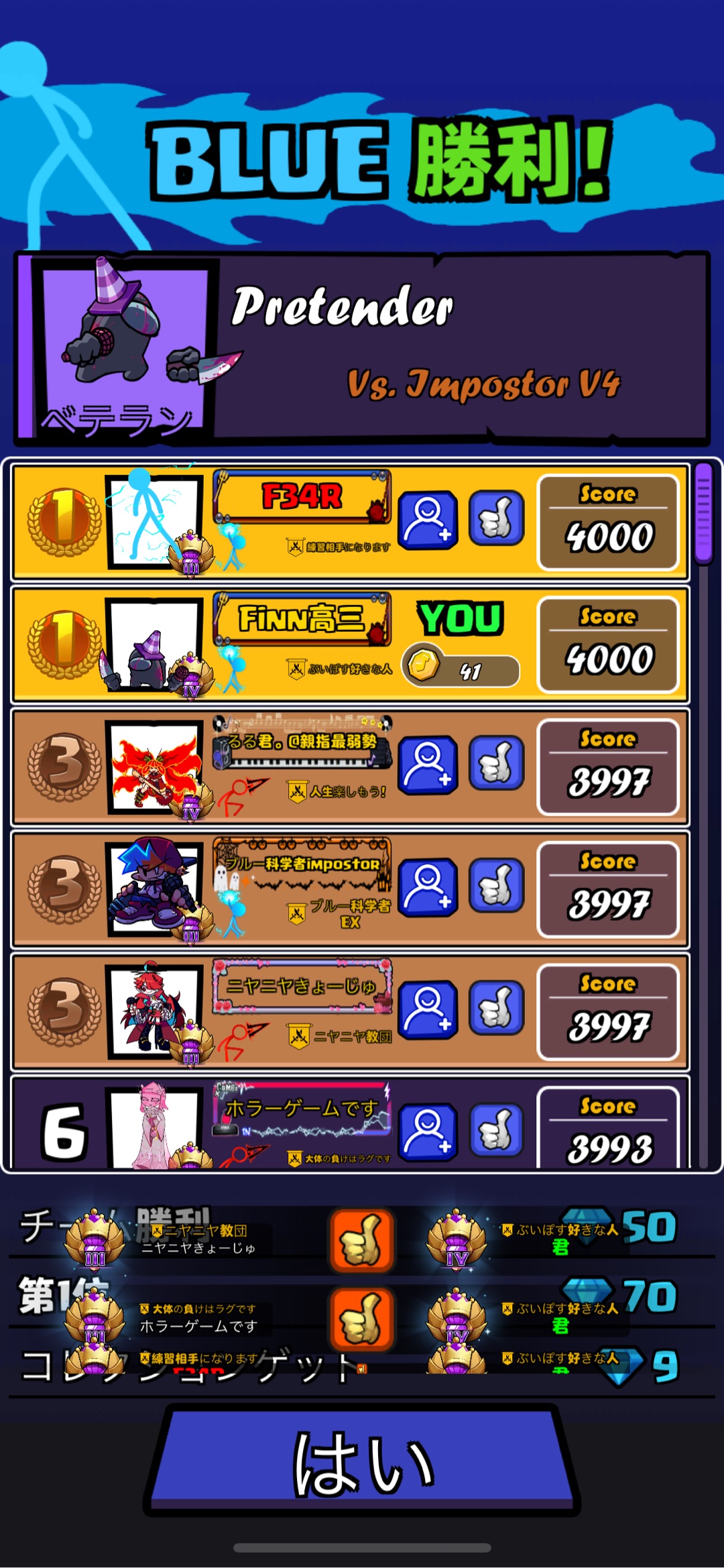Screen dimensions: 724x1568
Task: Add ホラーゲームです as a friend
Action: point(428,1131)
